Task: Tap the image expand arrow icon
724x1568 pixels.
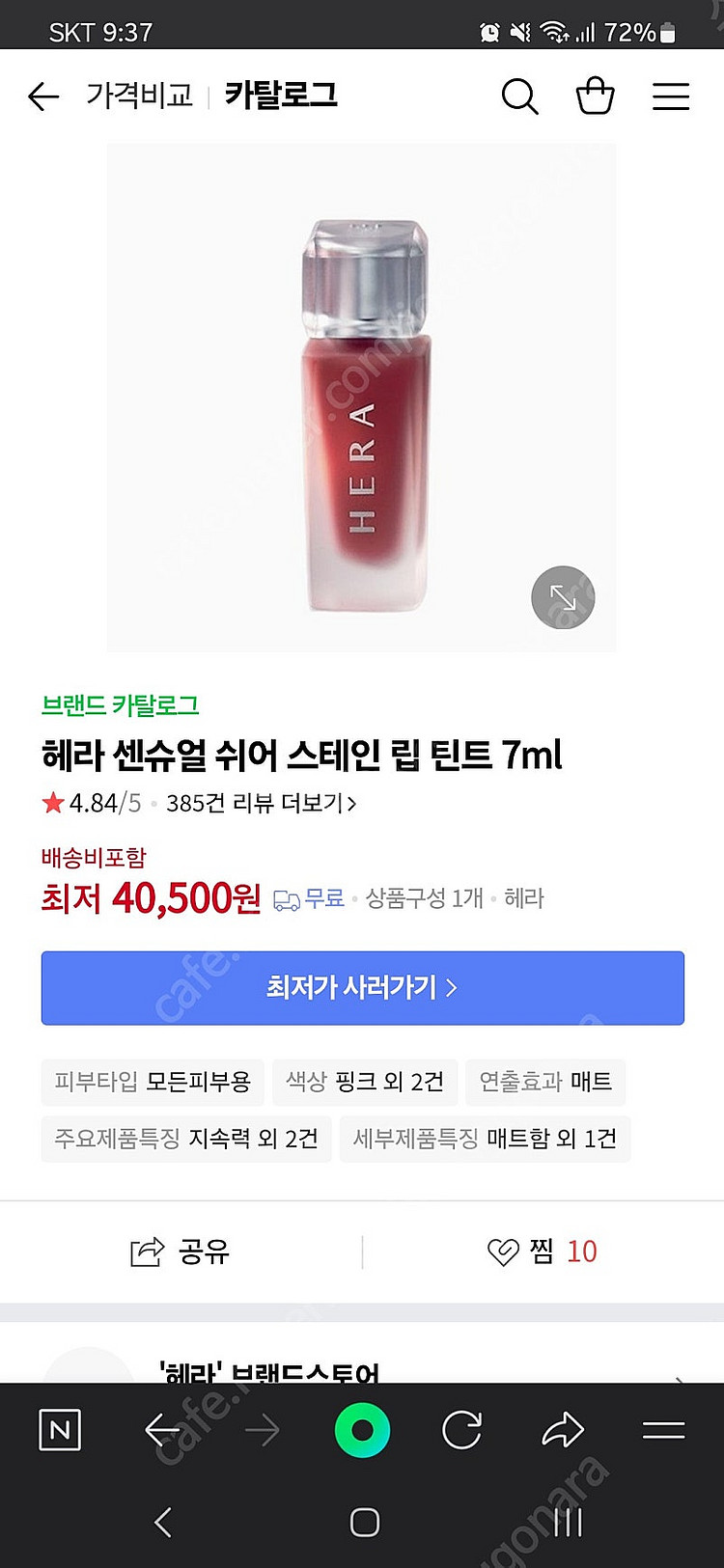Action: click(x=563, y=597)
